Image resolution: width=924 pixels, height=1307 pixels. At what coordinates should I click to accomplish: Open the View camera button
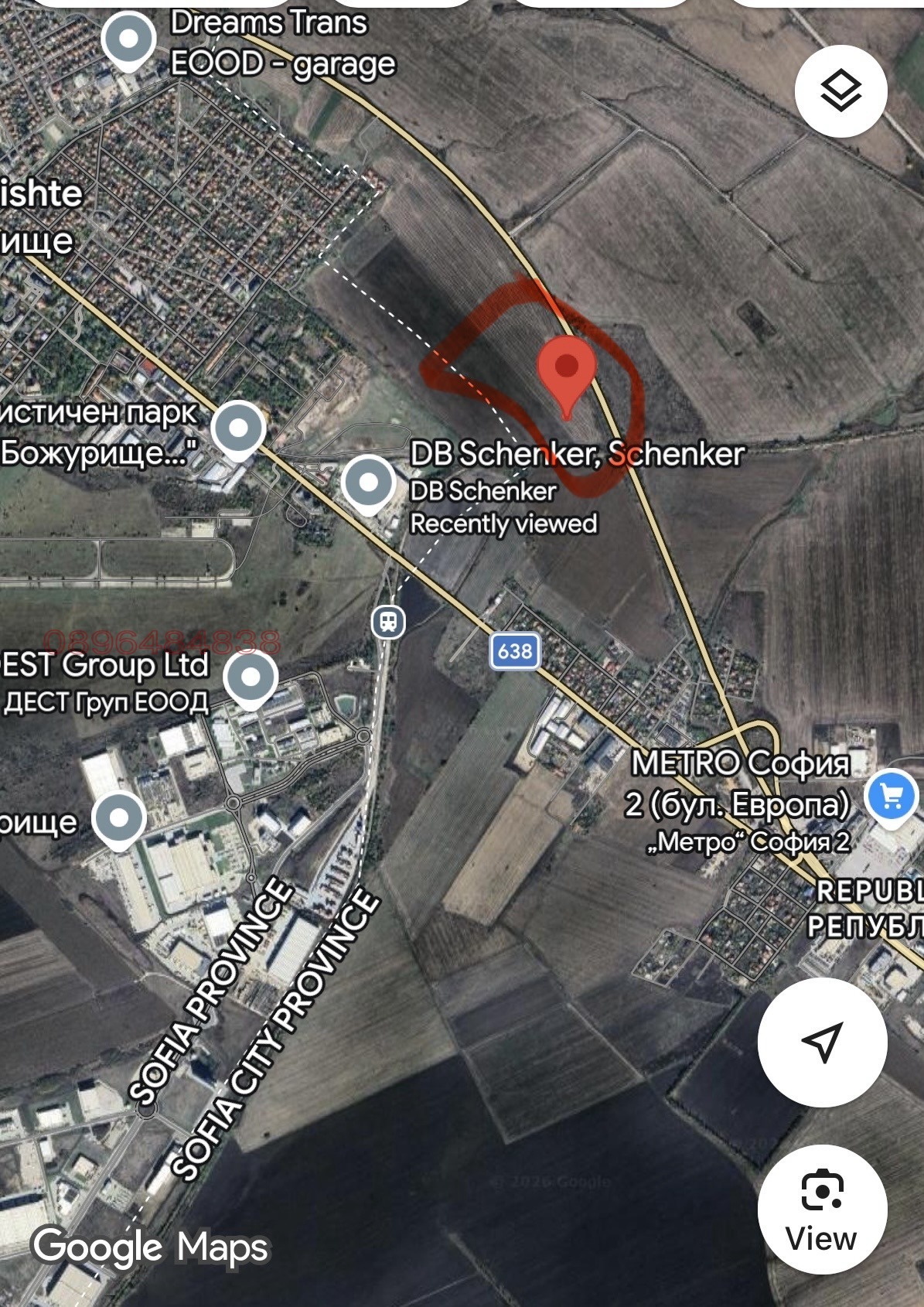(822, 1209)
